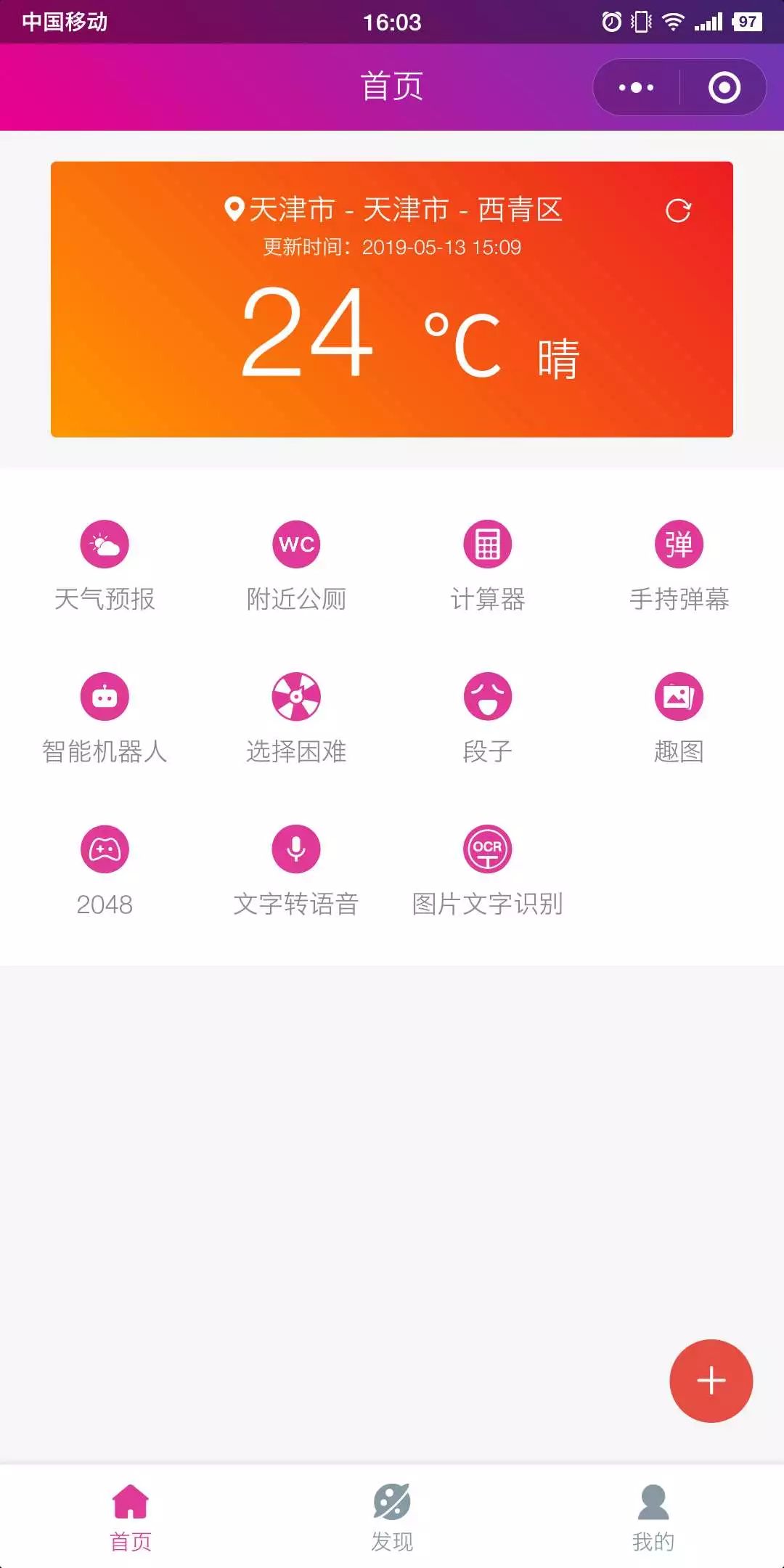Open 天气预报 weather forecast
This screenshot has height=1568, width=784.
click(x=105, y=566)
